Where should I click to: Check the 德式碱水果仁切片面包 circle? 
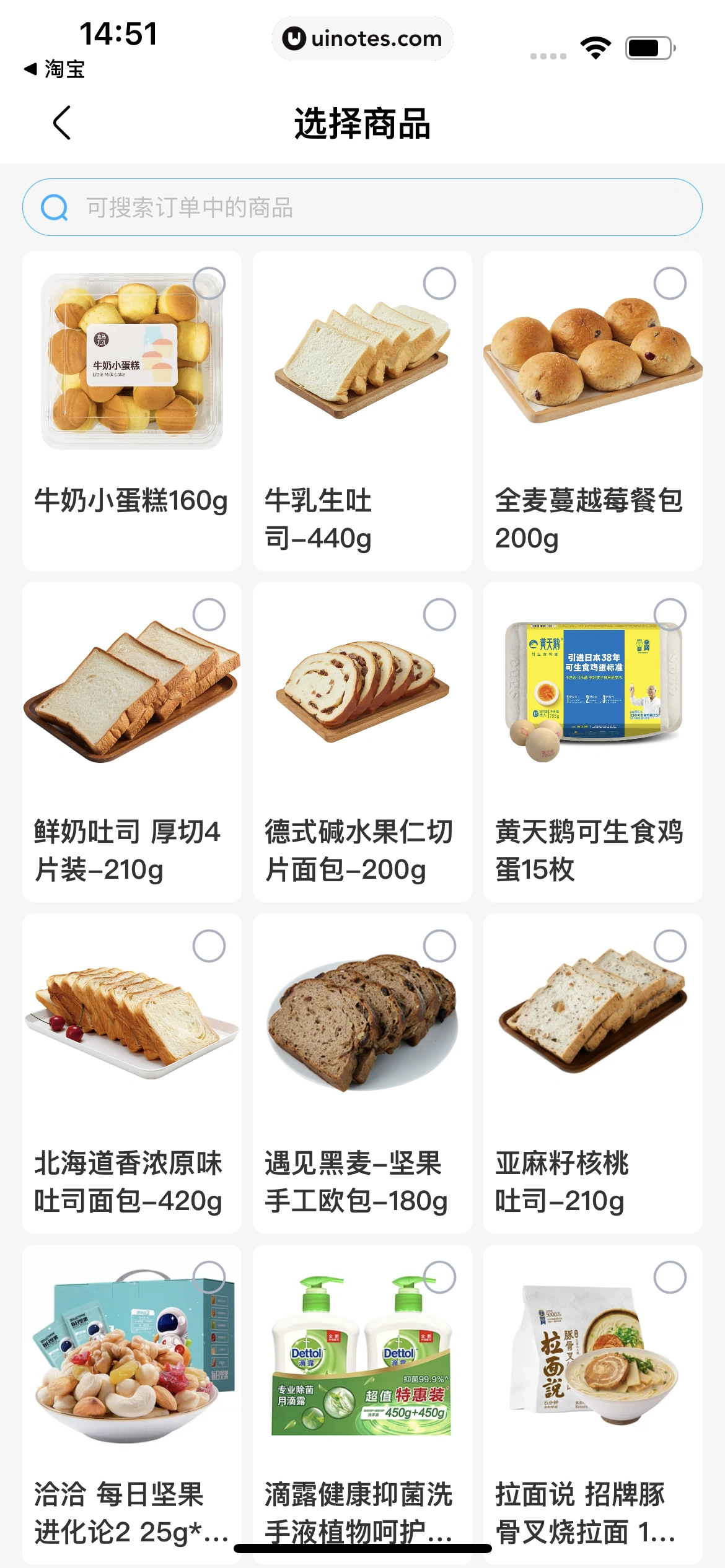click(x=441, y=613)
